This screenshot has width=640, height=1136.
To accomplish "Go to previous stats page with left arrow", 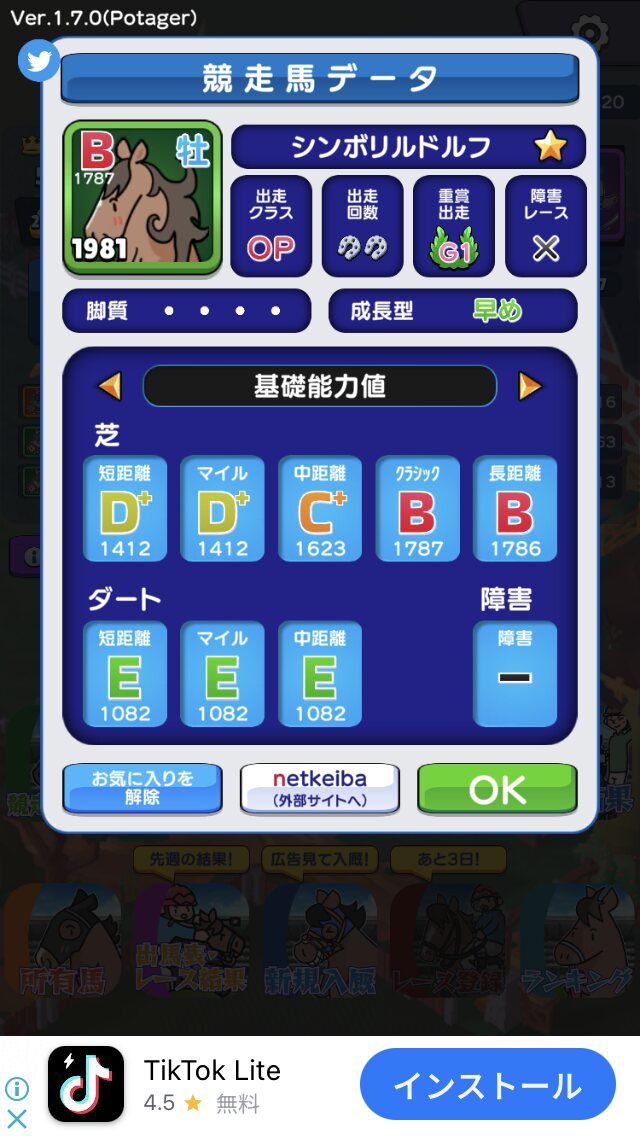I will tap(109, 386).
